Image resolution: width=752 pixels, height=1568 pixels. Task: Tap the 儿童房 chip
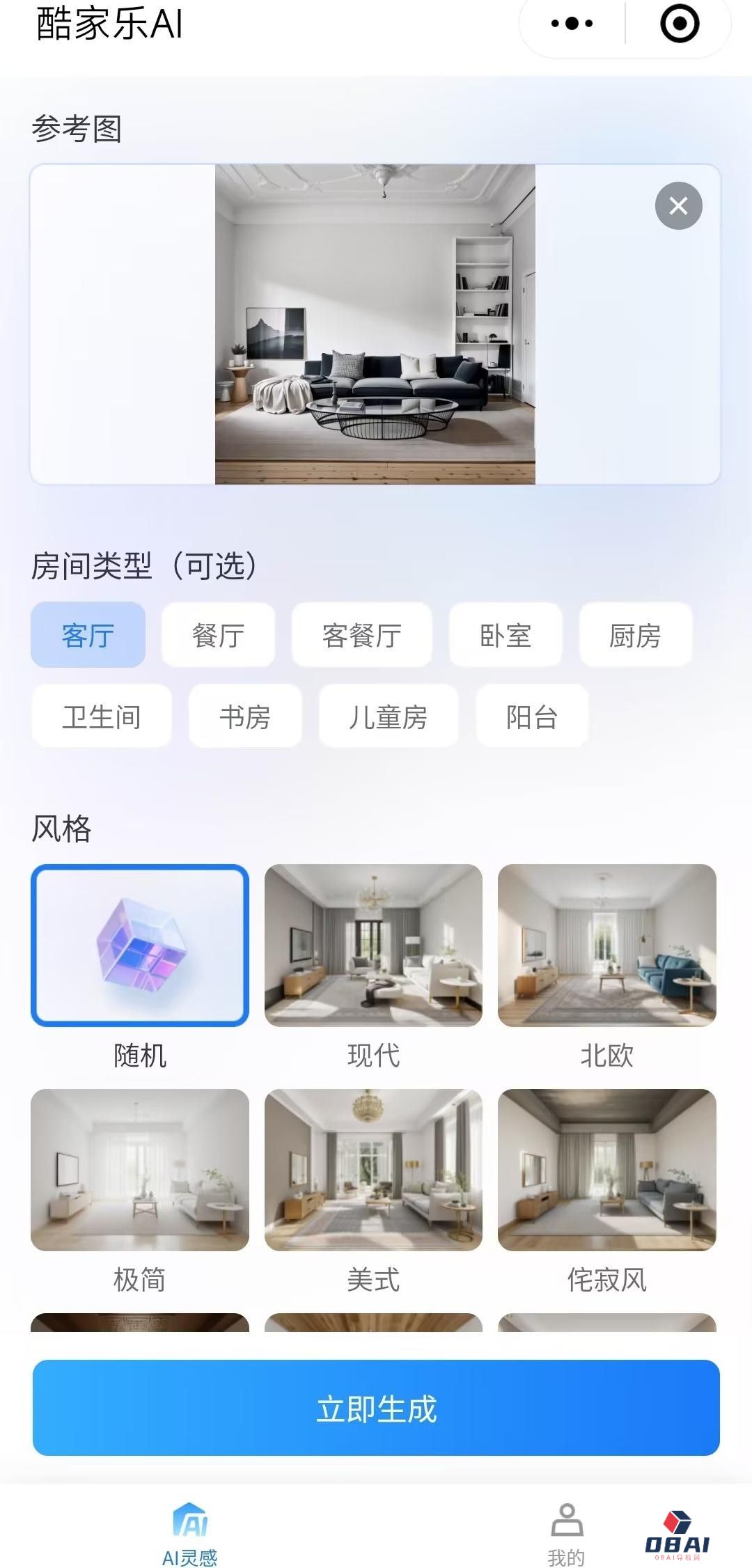point(388,716)
